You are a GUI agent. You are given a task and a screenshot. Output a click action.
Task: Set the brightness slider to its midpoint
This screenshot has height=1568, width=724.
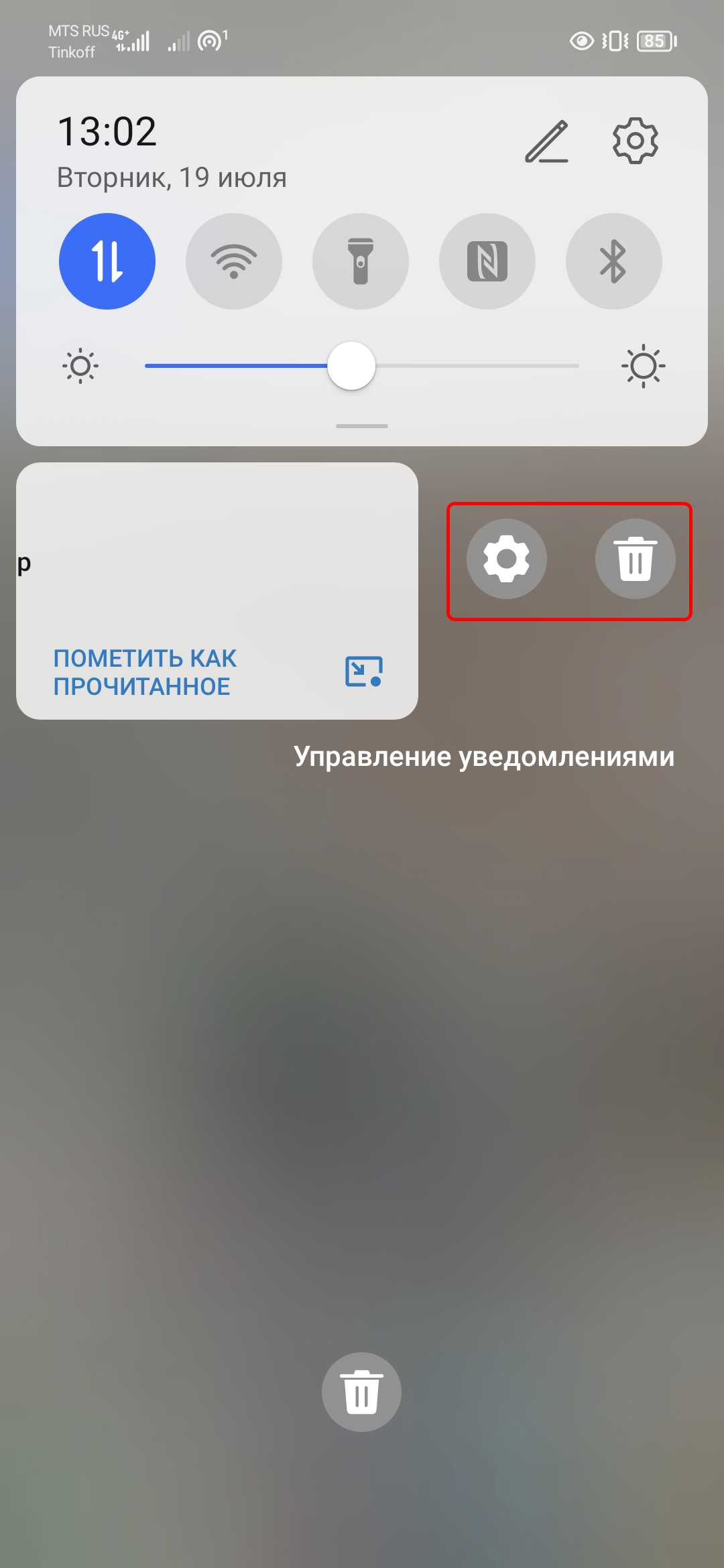click(362, 366)
